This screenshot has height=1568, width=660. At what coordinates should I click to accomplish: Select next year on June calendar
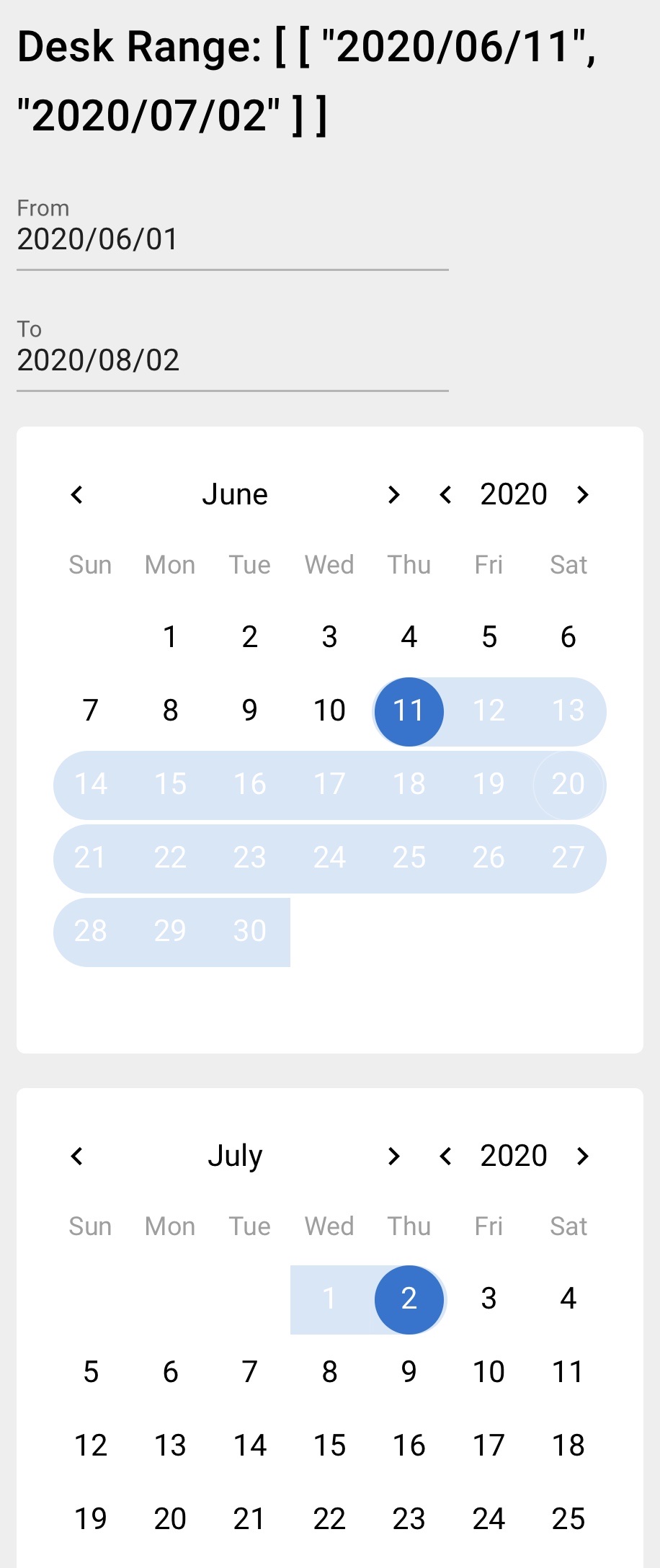coord(582,495)
